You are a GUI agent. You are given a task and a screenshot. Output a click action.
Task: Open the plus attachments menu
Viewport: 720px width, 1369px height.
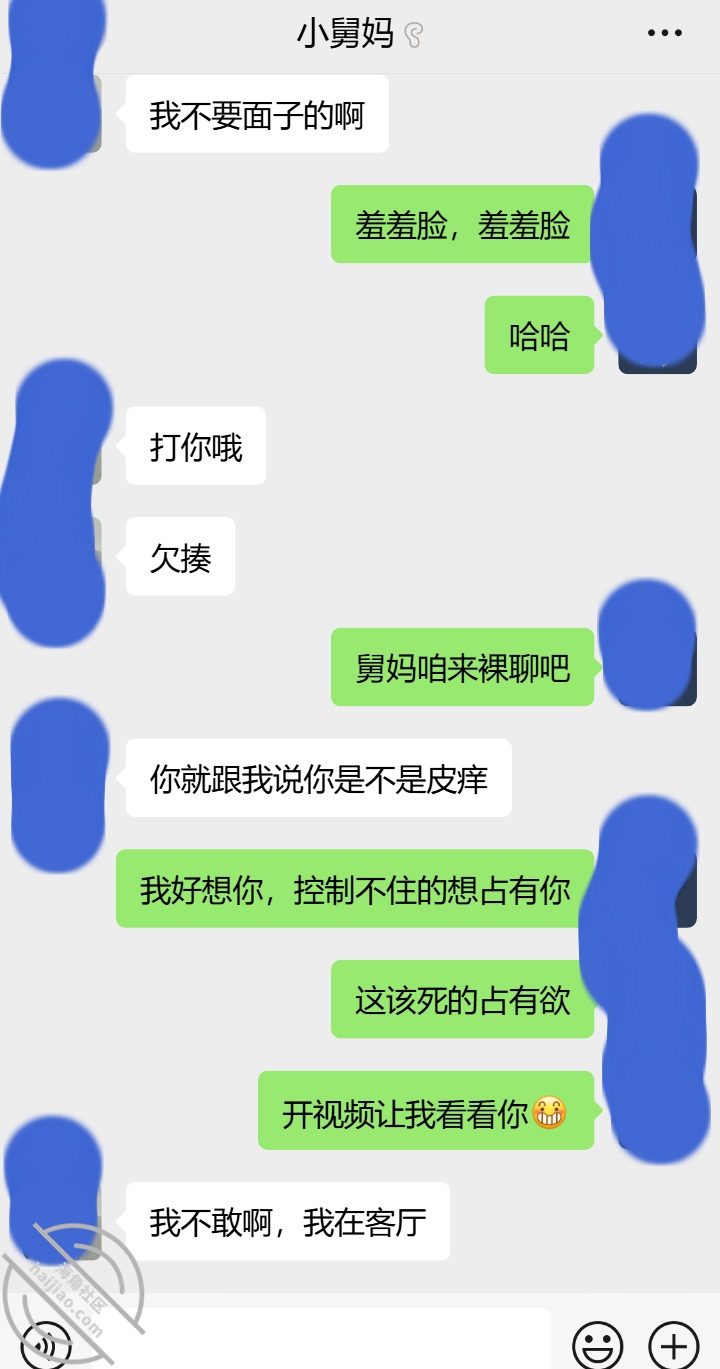674,1345
